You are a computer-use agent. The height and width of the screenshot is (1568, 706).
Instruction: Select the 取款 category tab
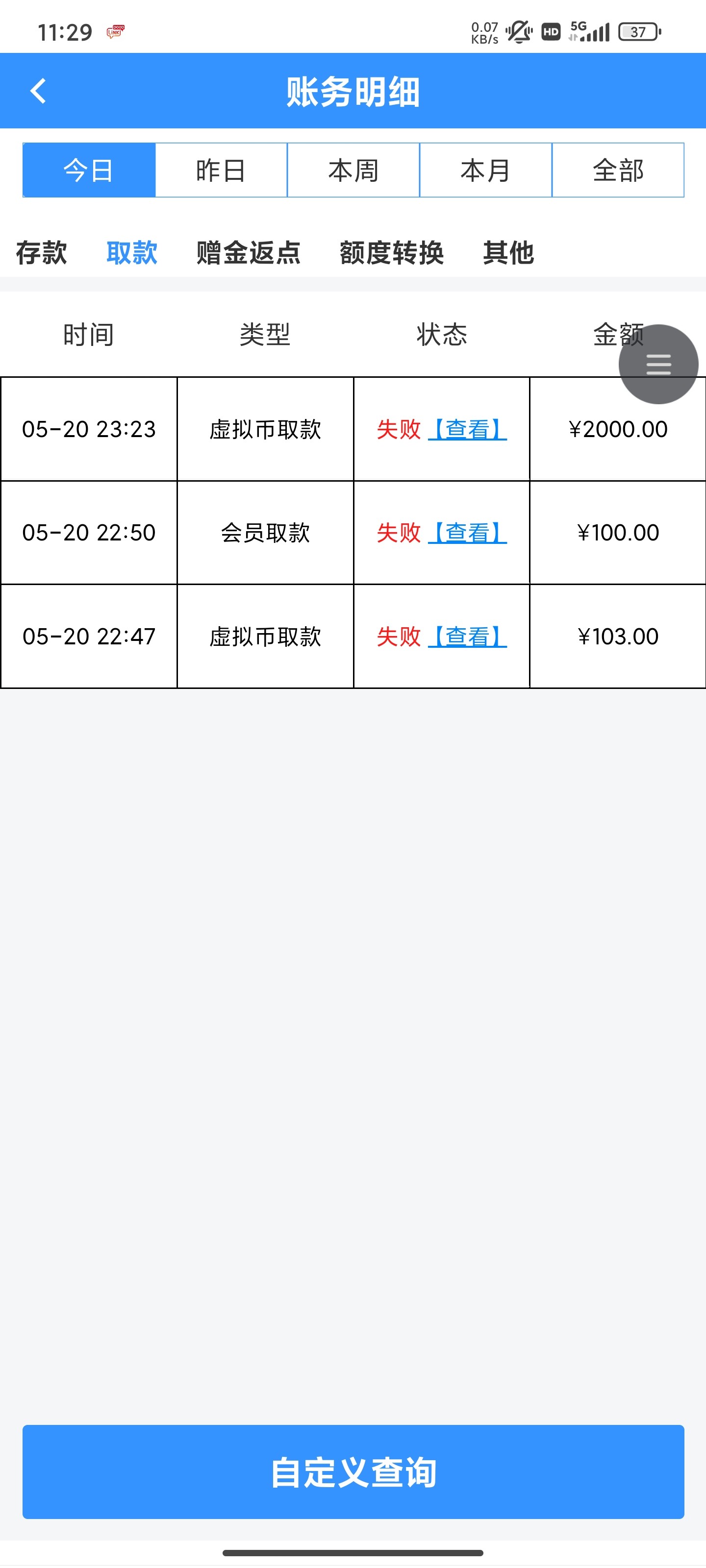(132, 254)
